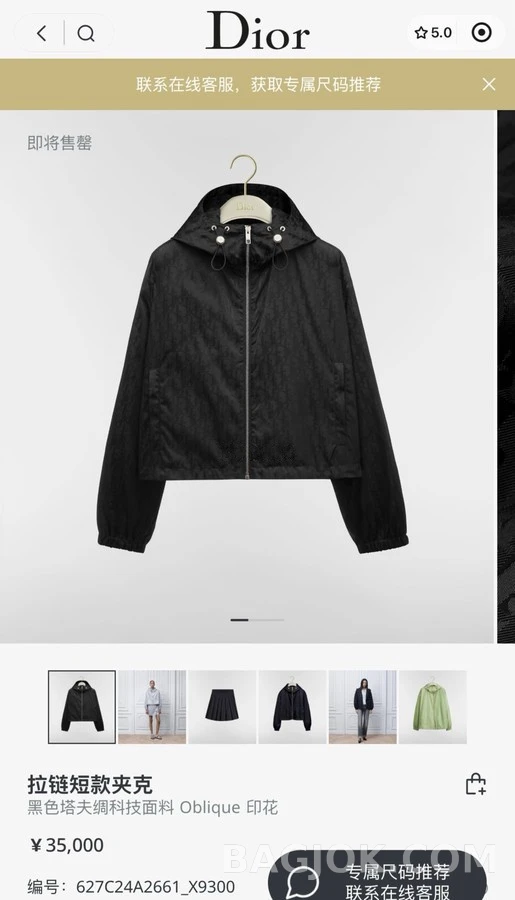Image resolution: width=515 pixels, height=900 pixels.
Task: Select the black jacket thumbnail
Action: click(x=82, y=707)
